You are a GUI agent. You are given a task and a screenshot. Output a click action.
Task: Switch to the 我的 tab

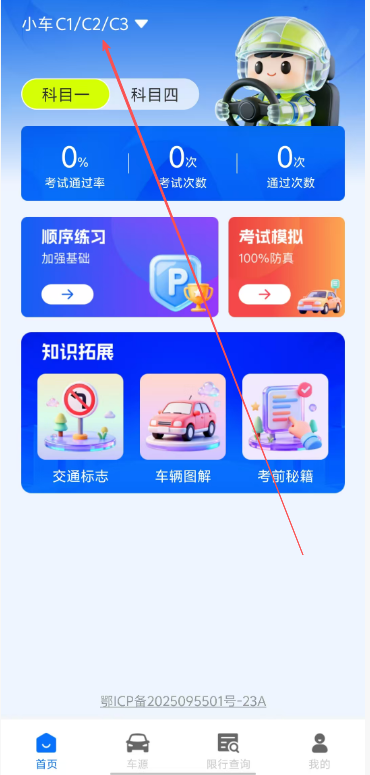pyautogui.click(x=320, y=751)
